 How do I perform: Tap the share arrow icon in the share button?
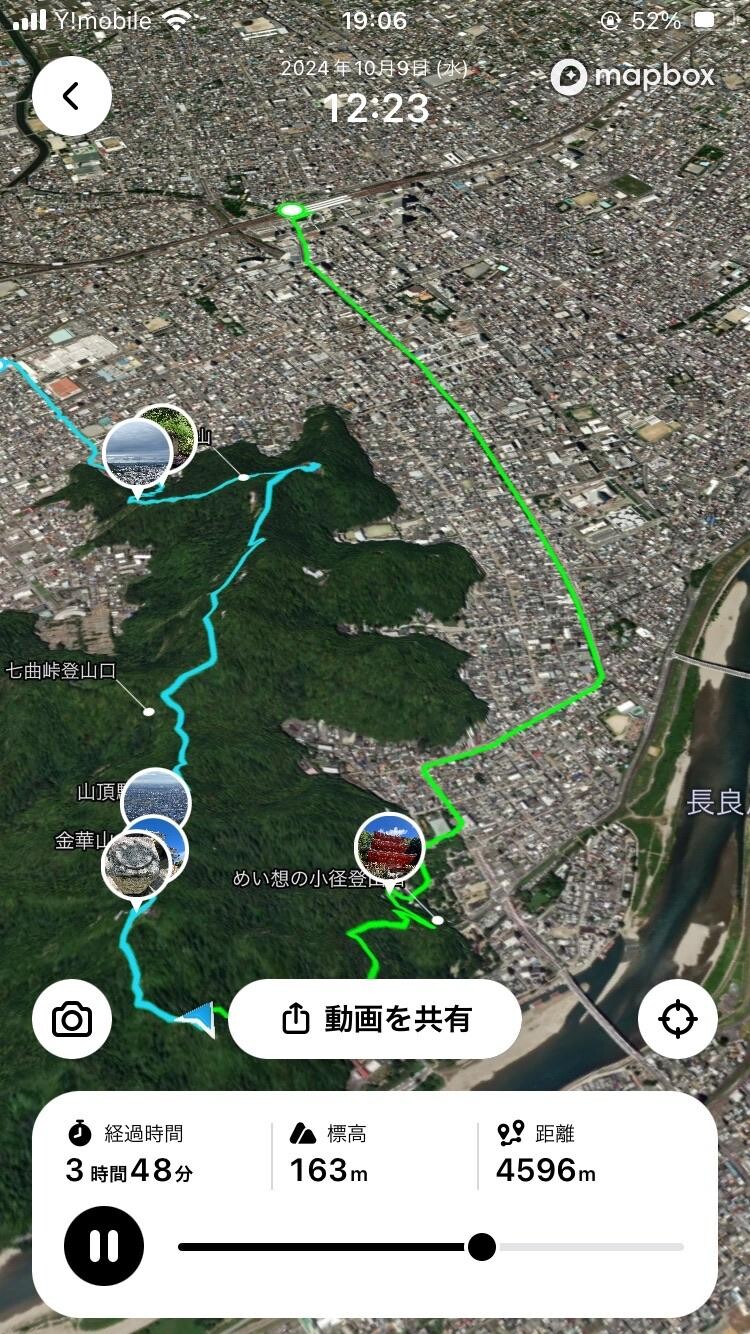[295, 1018]
